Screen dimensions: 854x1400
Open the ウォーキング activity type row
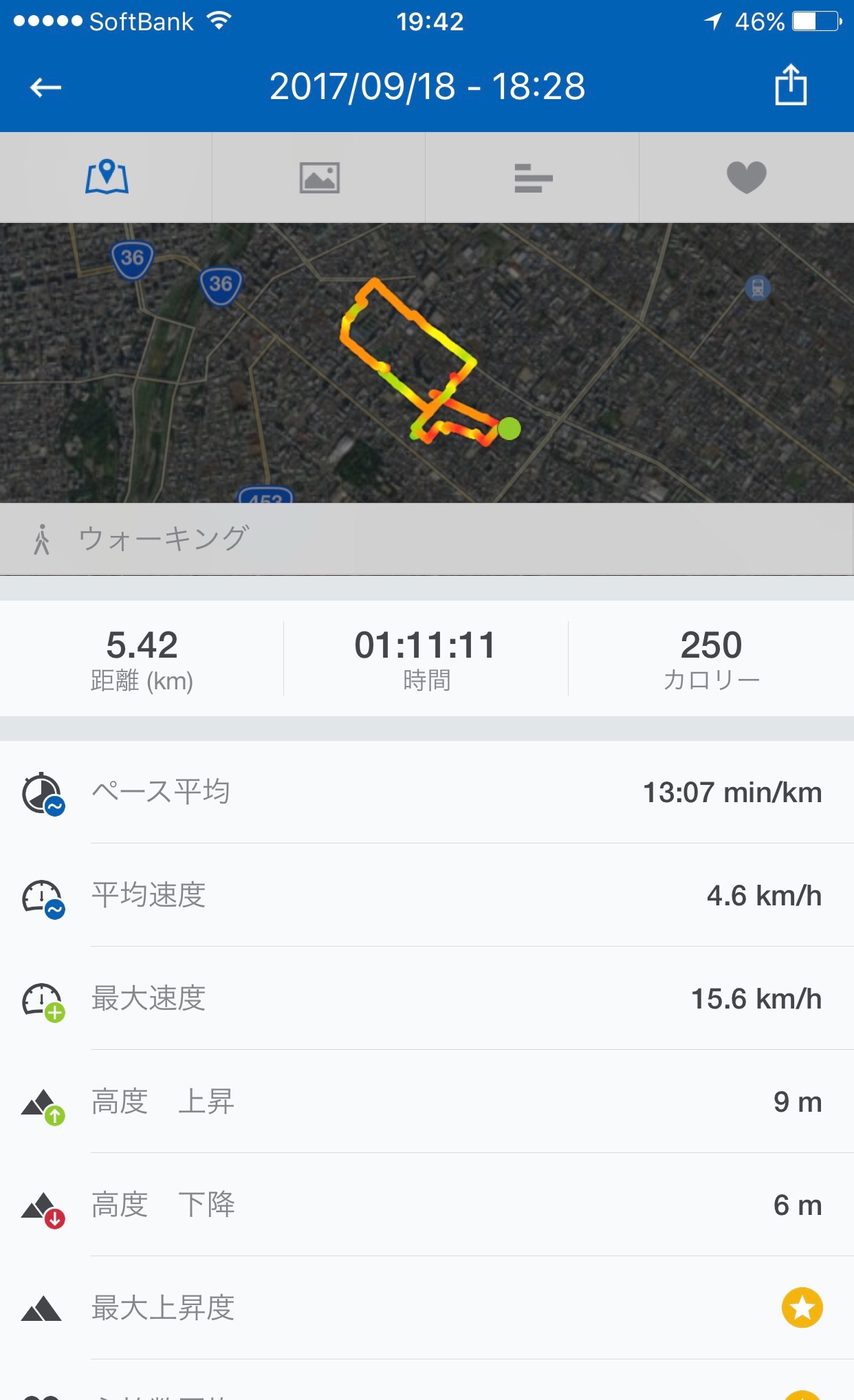pyautogui.click(x=426, y=539)
